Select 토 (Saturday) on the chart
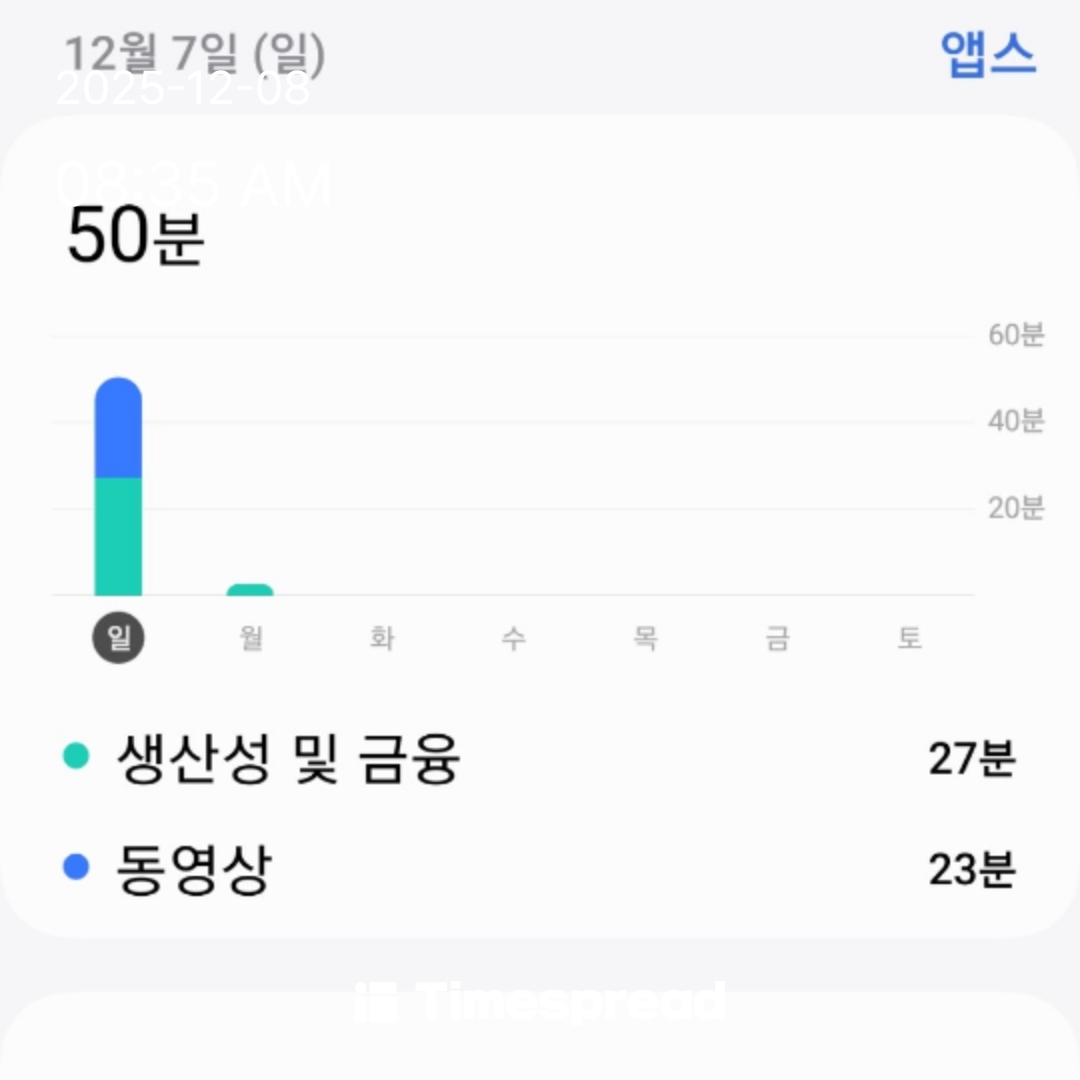The width and height of the screenshot is (1080, 1080). coord(908,638)
